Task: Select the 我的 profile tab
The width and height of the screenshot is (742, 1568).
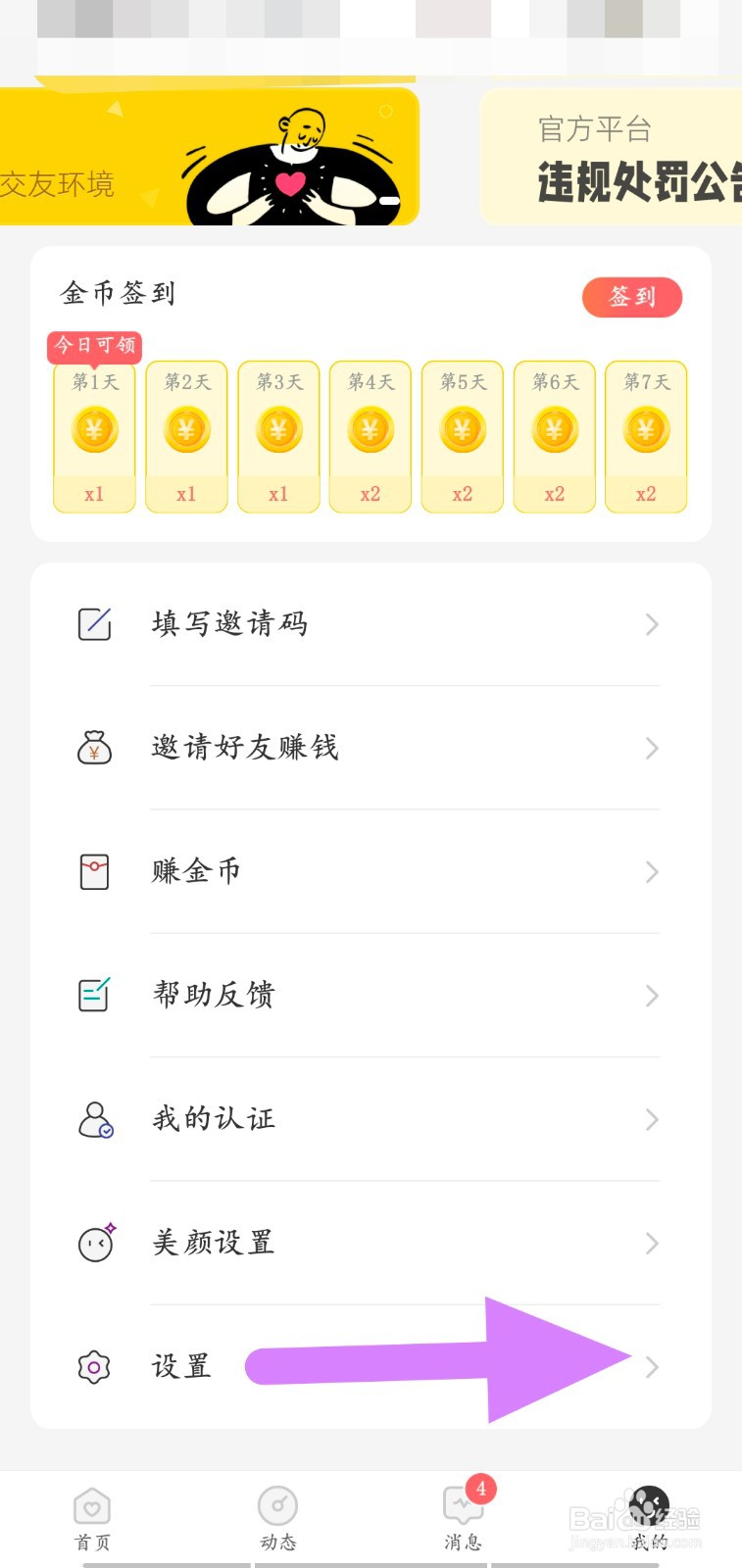Action: click(649, 1519)
